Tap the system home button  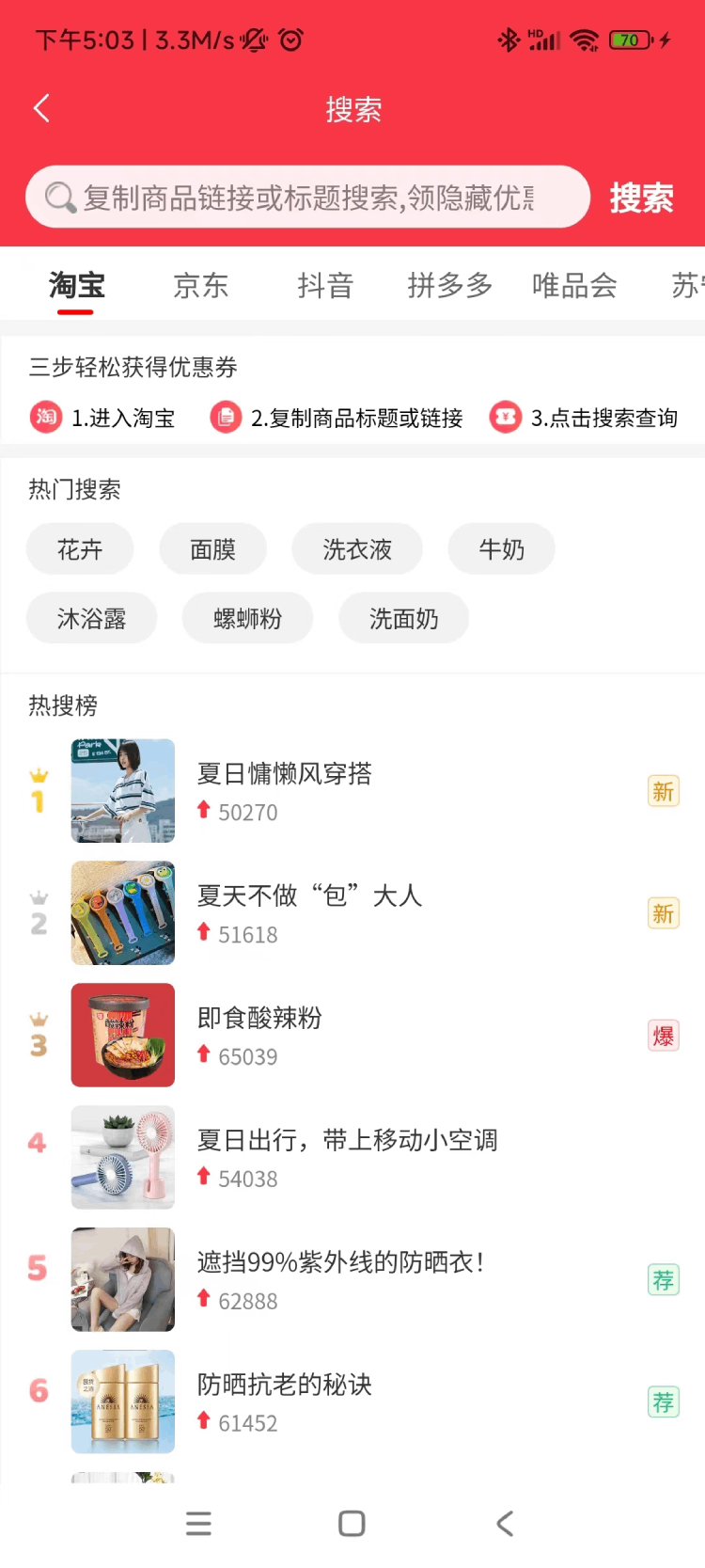(352, 1523)
